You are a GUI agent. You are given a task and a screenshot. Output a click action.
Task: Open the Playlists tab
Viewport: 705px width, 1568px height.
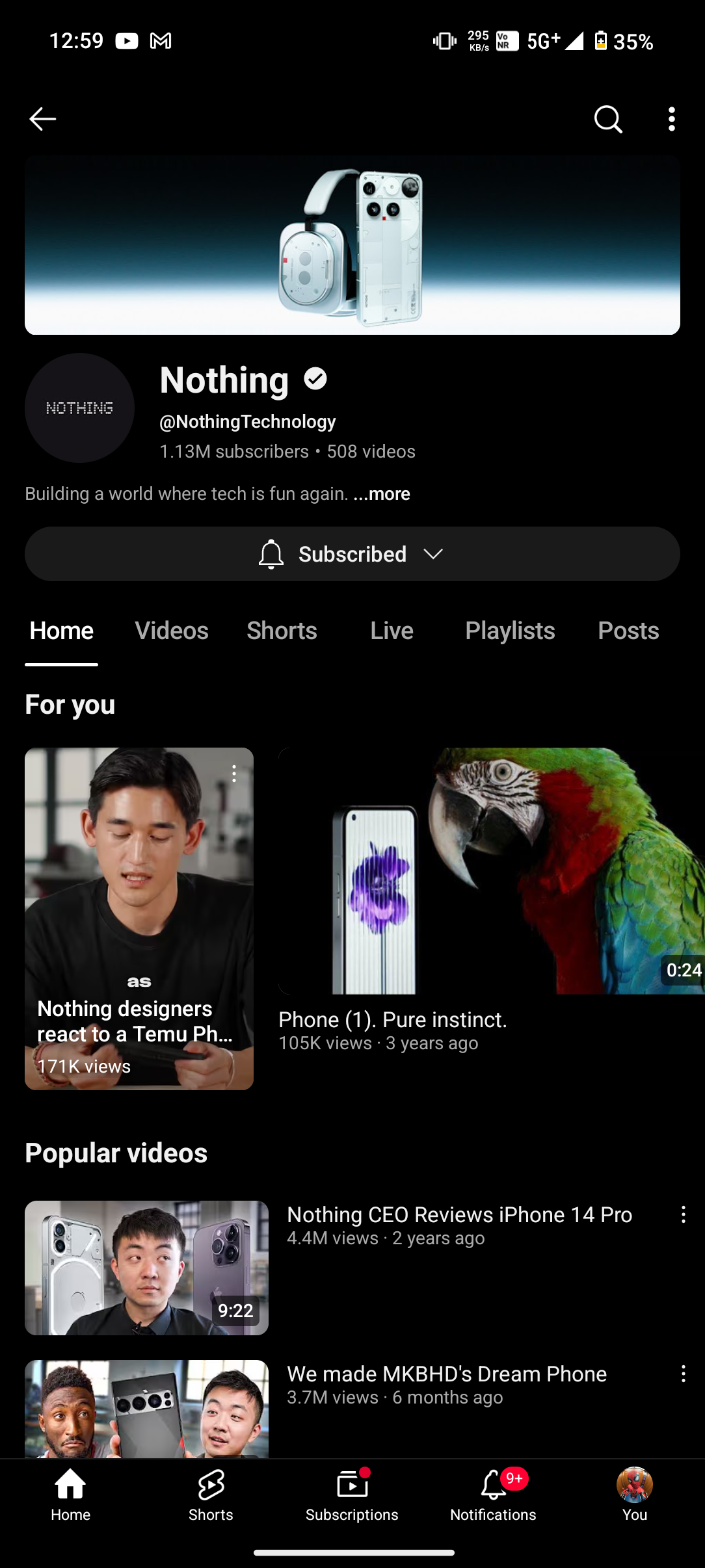tap(510, 631)
